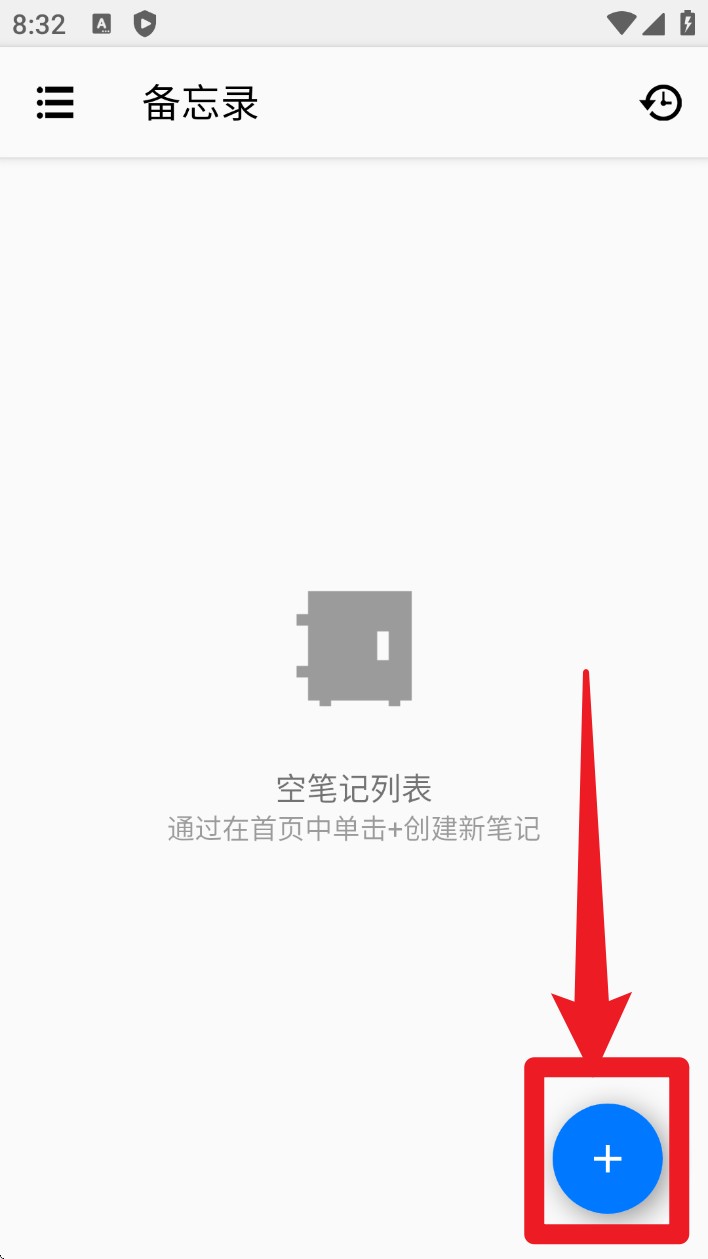Screen dimensions: 708x1259
Task: Create a new note with plus button
Action: (607, 1158)
